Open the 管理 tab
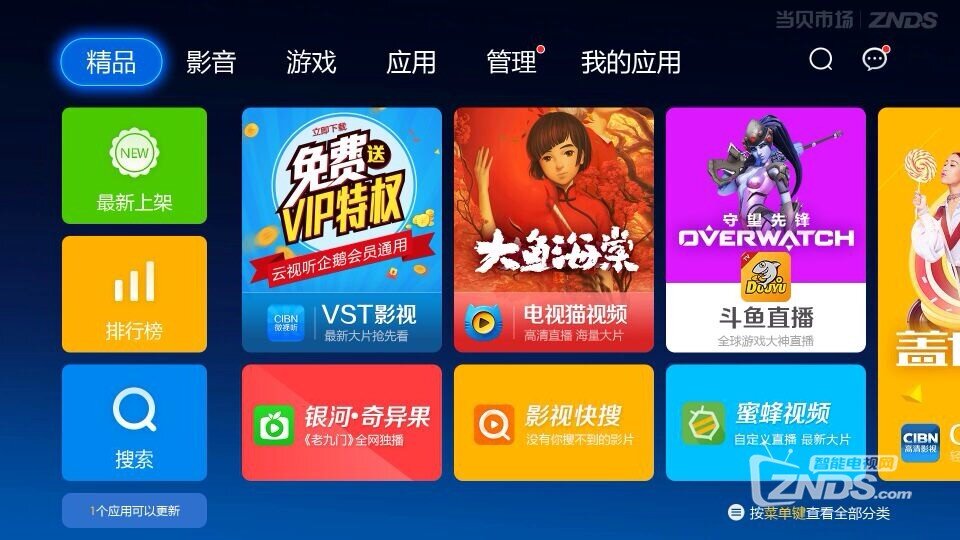Screen dimensions: 960x540 coord(512,62)
